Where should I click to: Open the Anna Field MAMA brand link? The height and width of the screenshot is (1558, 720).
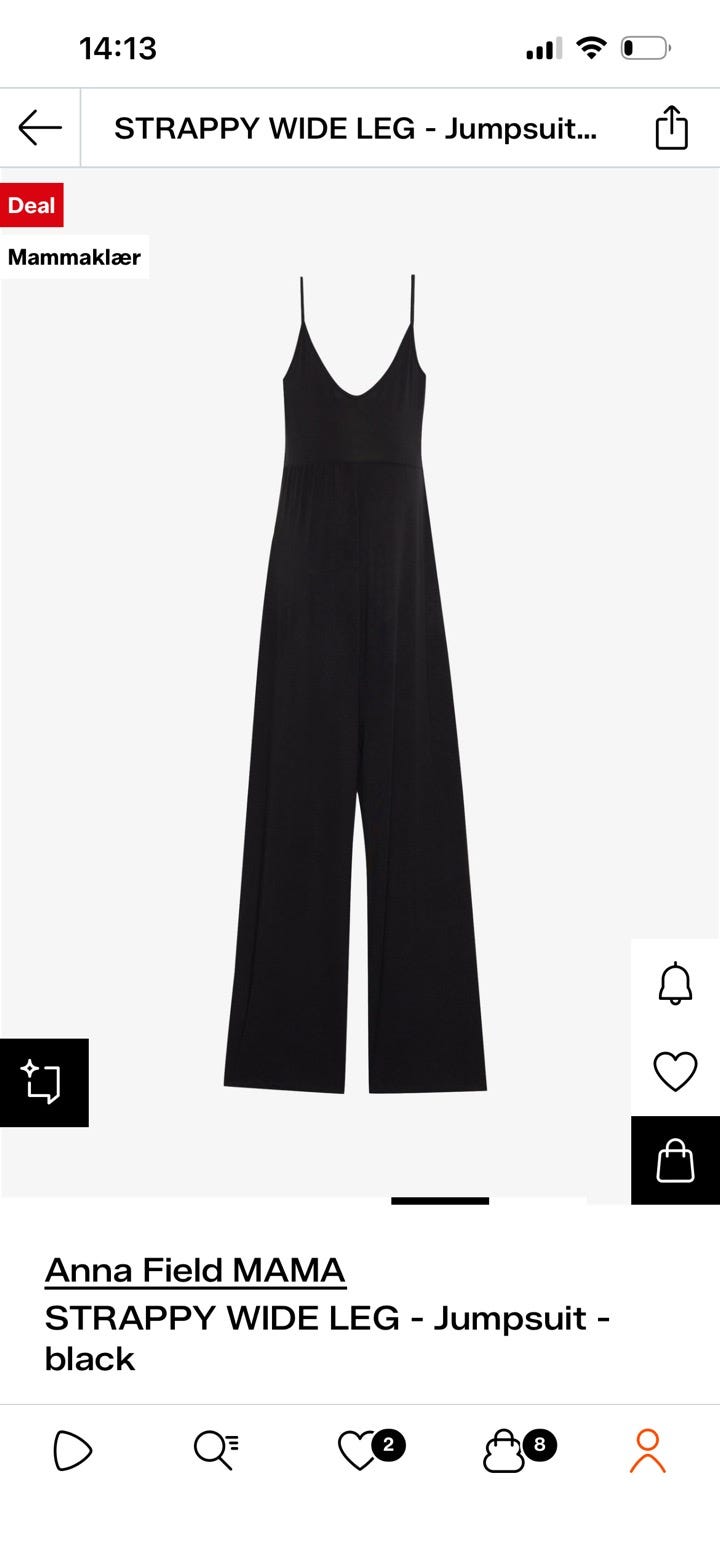pyautogui.click(x=195, y=1270)
